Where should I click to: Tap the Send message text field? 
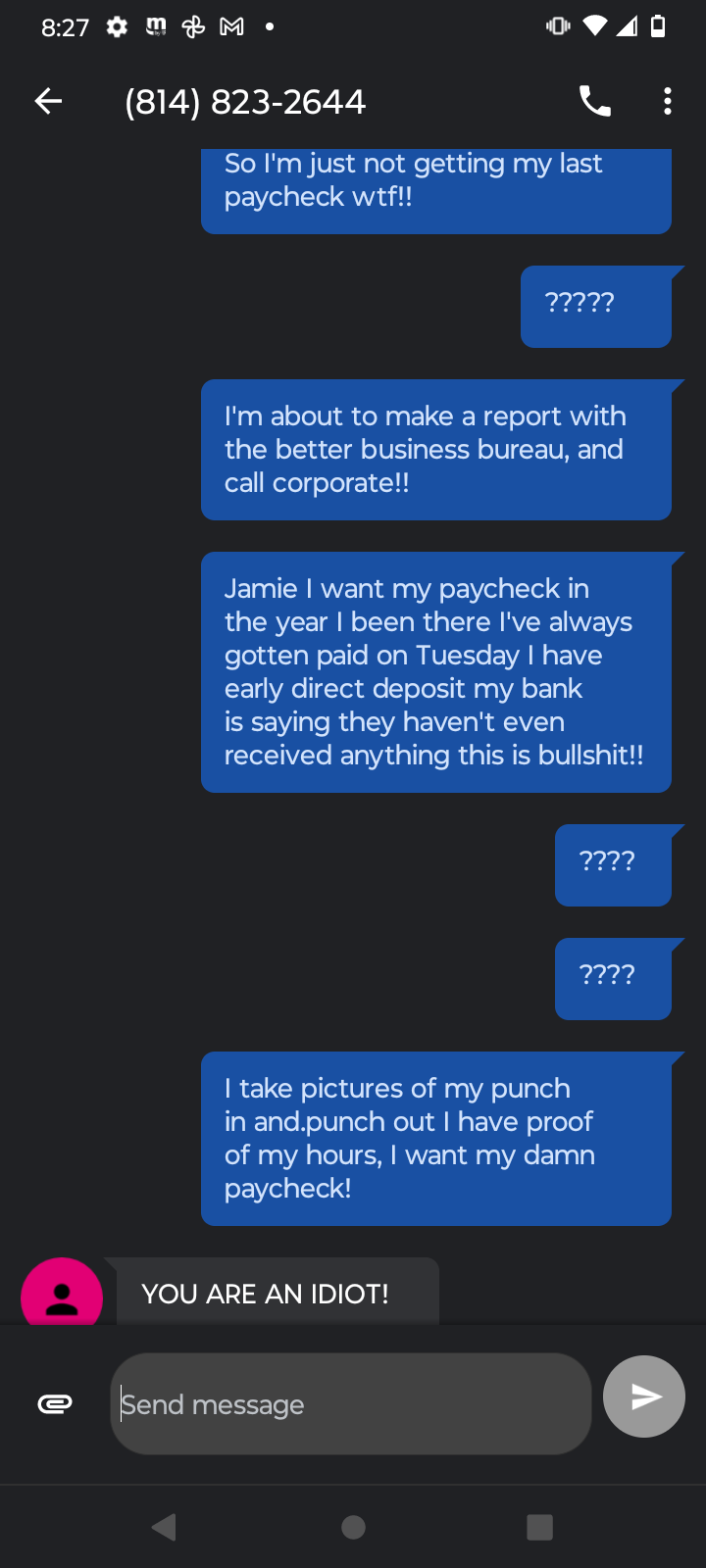pos(350,1403)
